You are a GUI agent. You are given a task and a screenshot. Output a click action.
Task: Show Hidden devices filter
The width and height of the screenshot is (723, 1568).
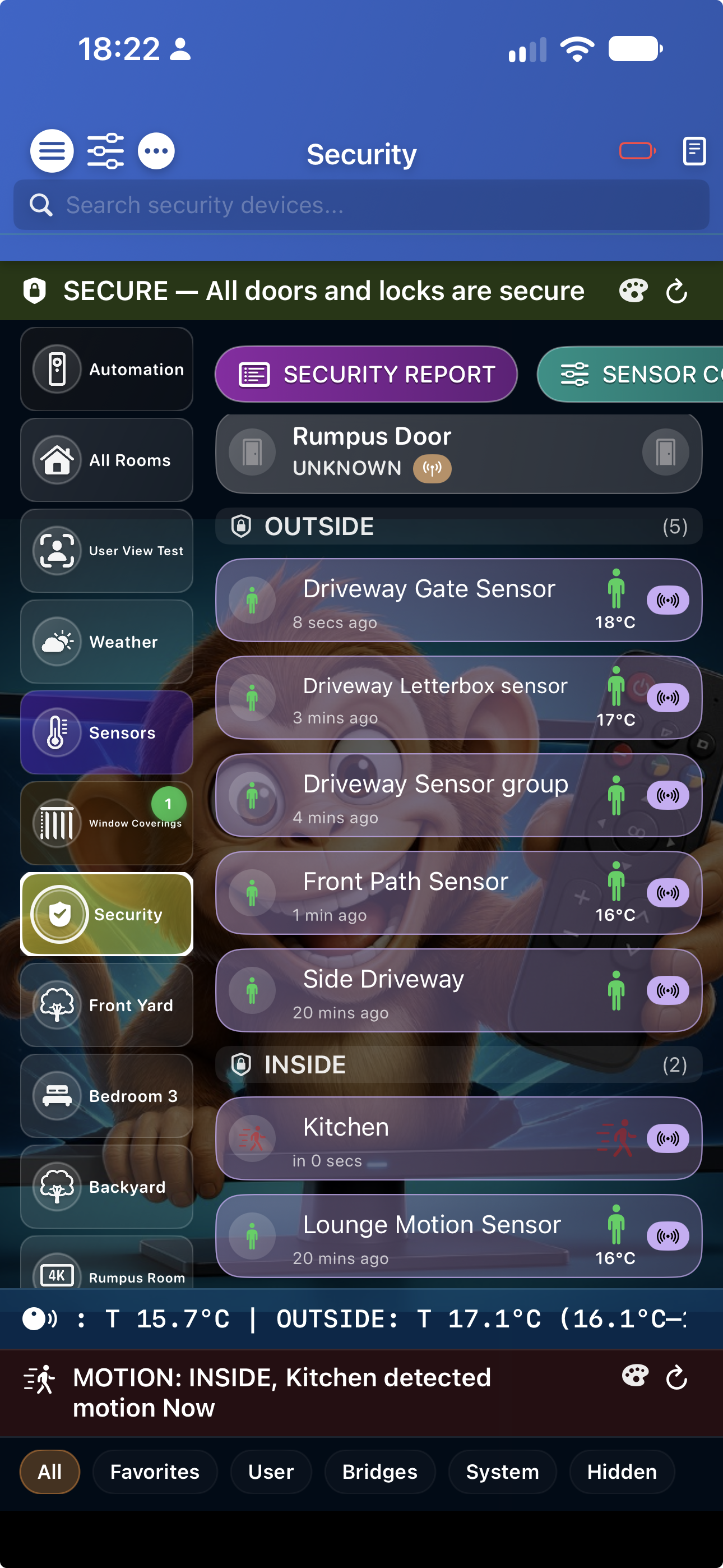(622, 1472)
